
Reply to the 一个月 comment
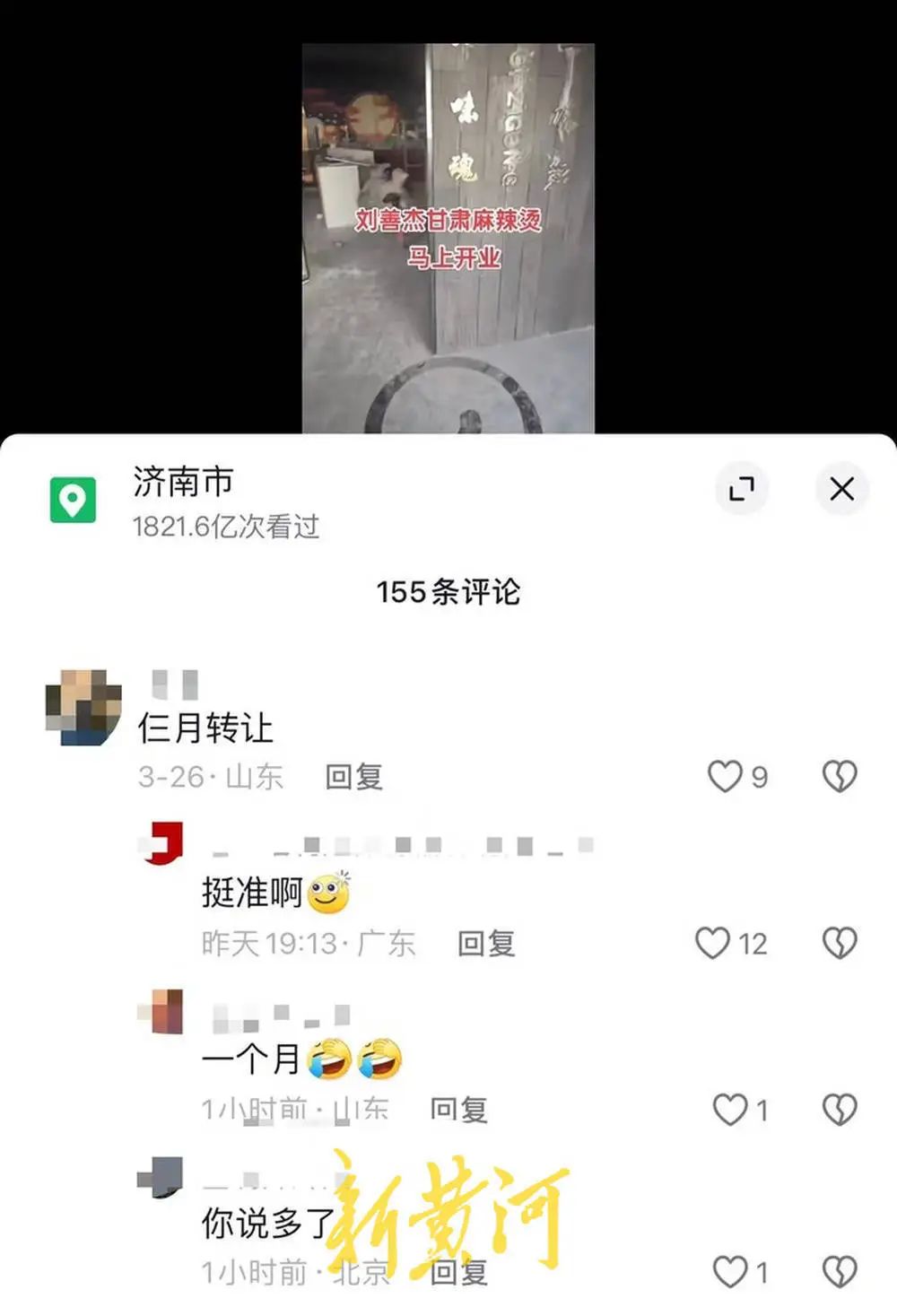[x=458, y=1110]
